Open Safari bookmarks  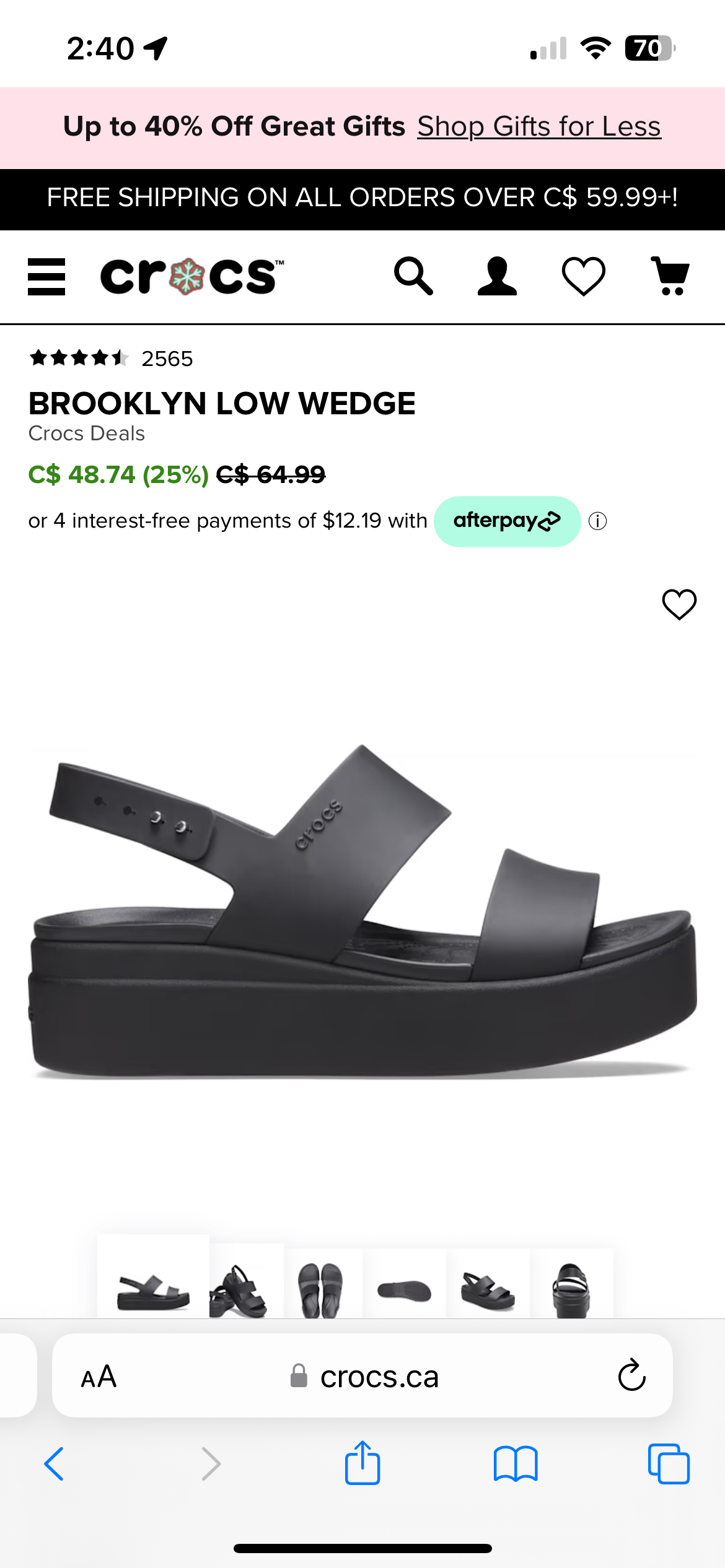coord(516,1464)
